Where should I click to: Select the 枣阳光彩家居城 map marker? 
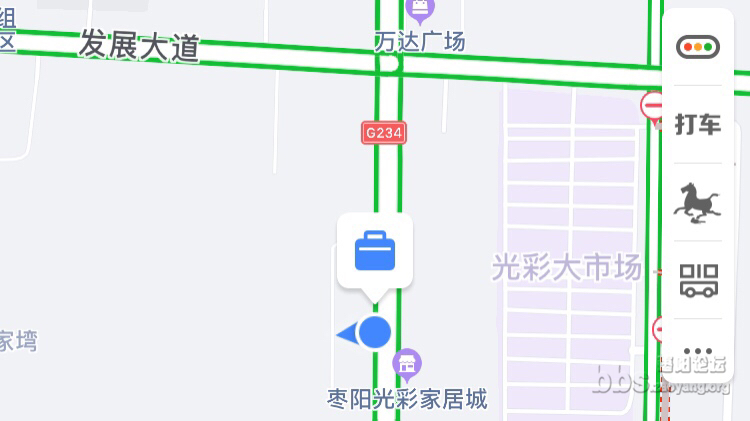pyautogui.click(x=407, y=364)
